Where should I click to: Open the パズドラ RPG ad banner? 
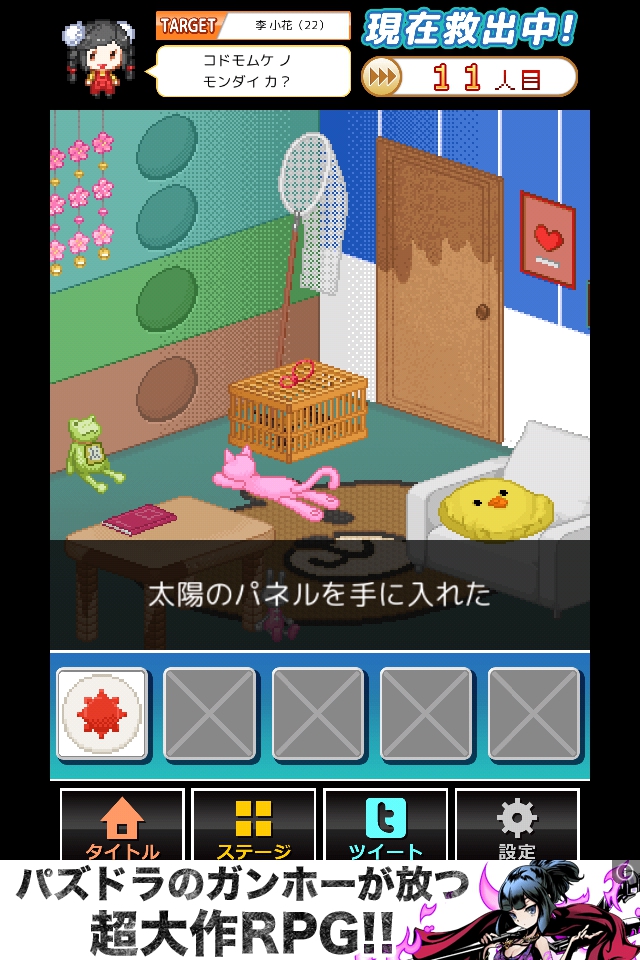320,910
